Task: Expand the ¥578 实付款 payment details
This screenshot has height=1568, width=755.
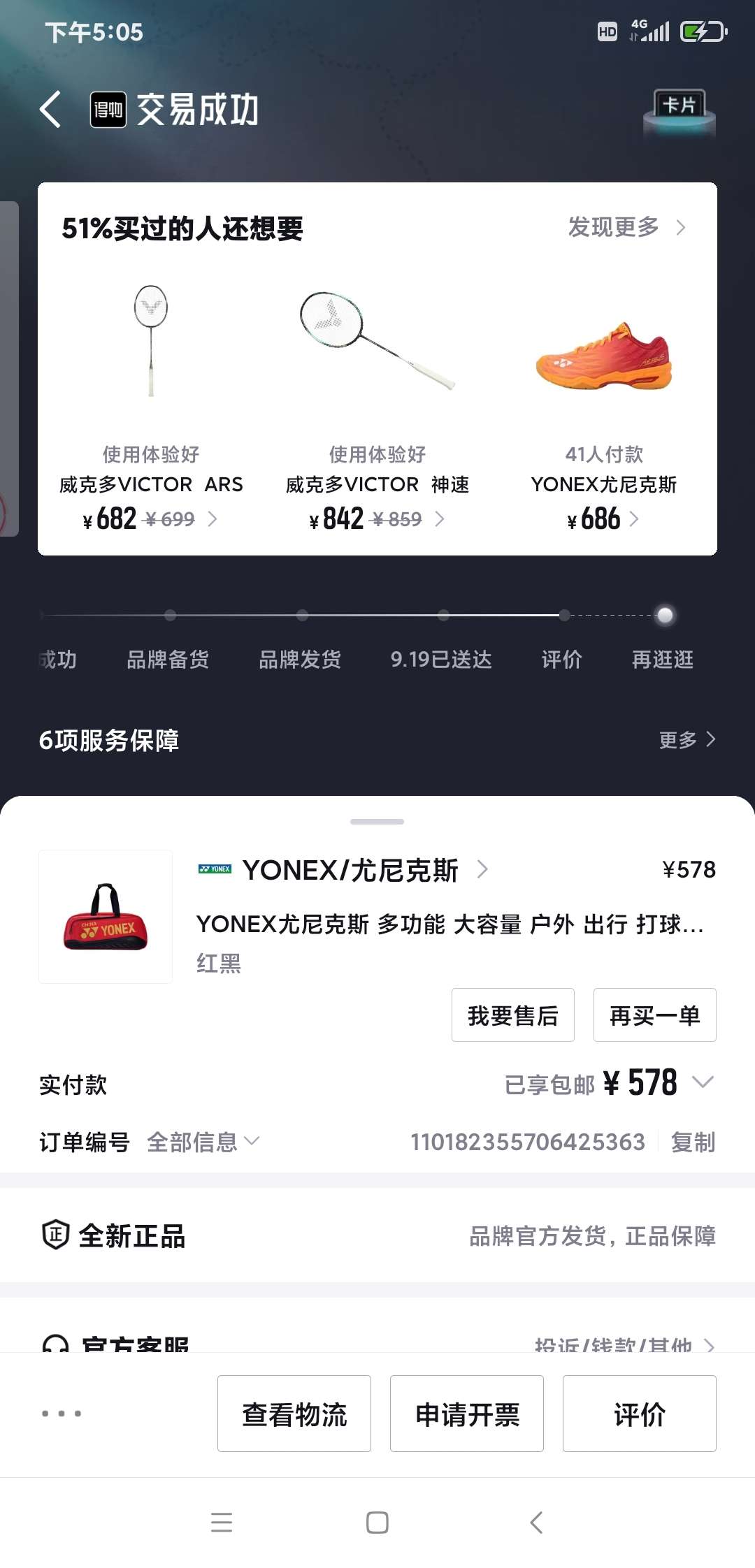Action: click(703, 1082)
